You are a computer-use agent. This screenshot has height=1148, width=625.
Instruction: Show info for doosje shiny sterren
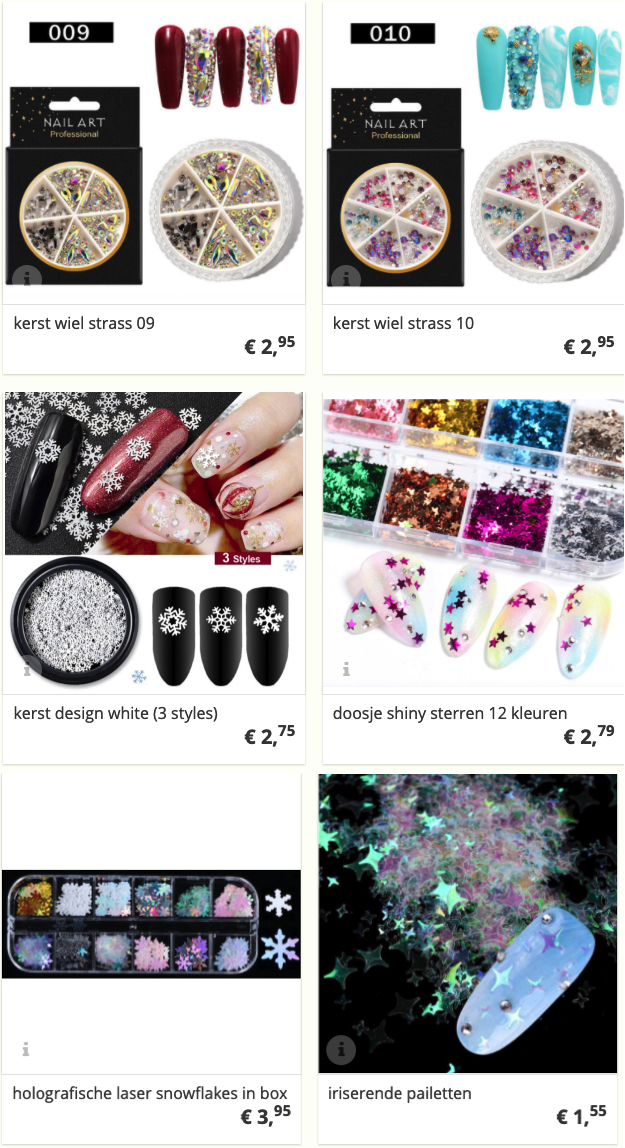pyautogui.click(x=345, y=668)
